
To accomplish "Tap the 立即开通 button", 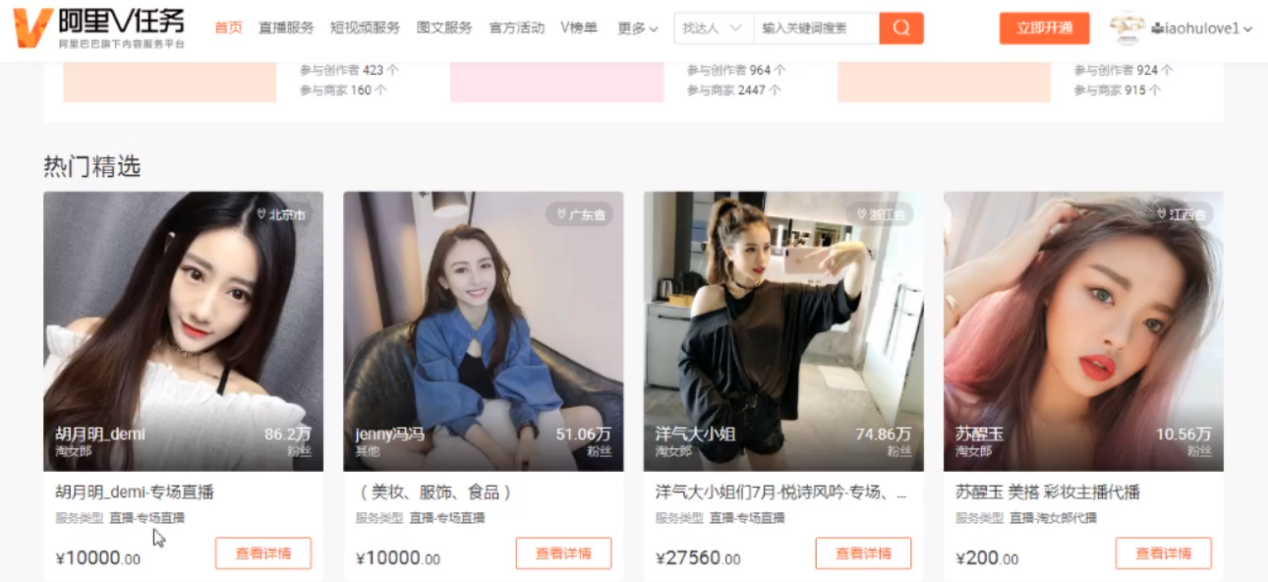I will (x=1044, y=28).
